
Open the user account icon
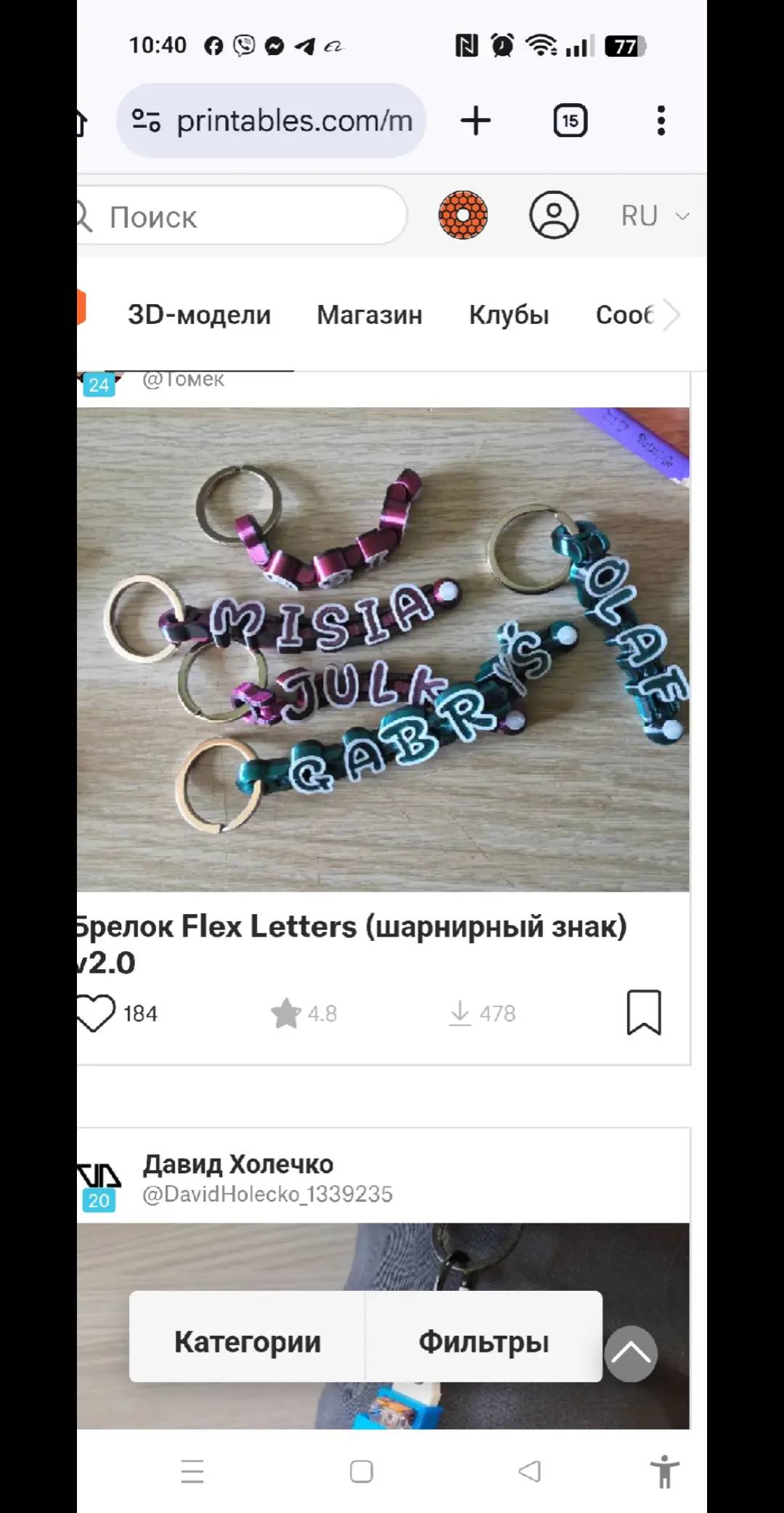(554, 216)
